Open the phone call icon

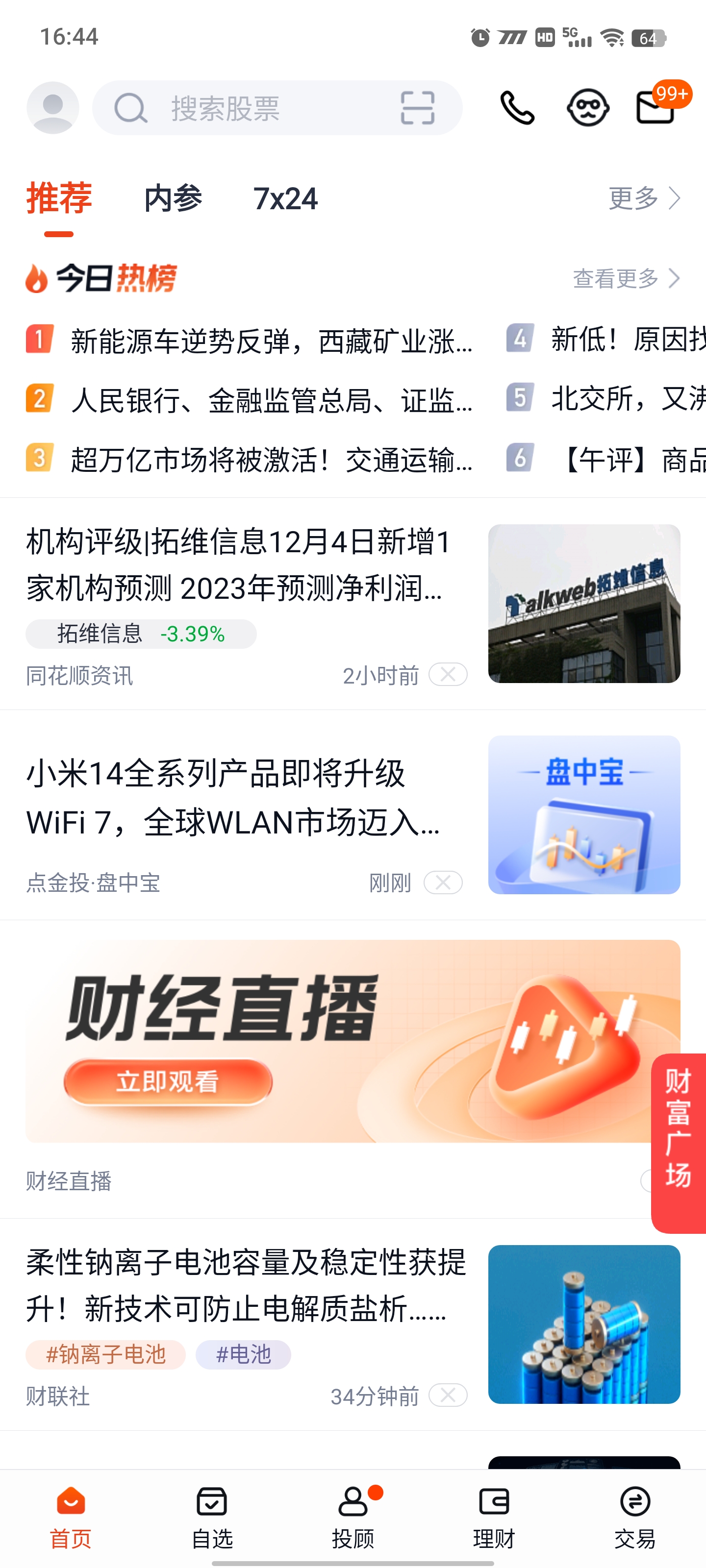pos(517,108)
